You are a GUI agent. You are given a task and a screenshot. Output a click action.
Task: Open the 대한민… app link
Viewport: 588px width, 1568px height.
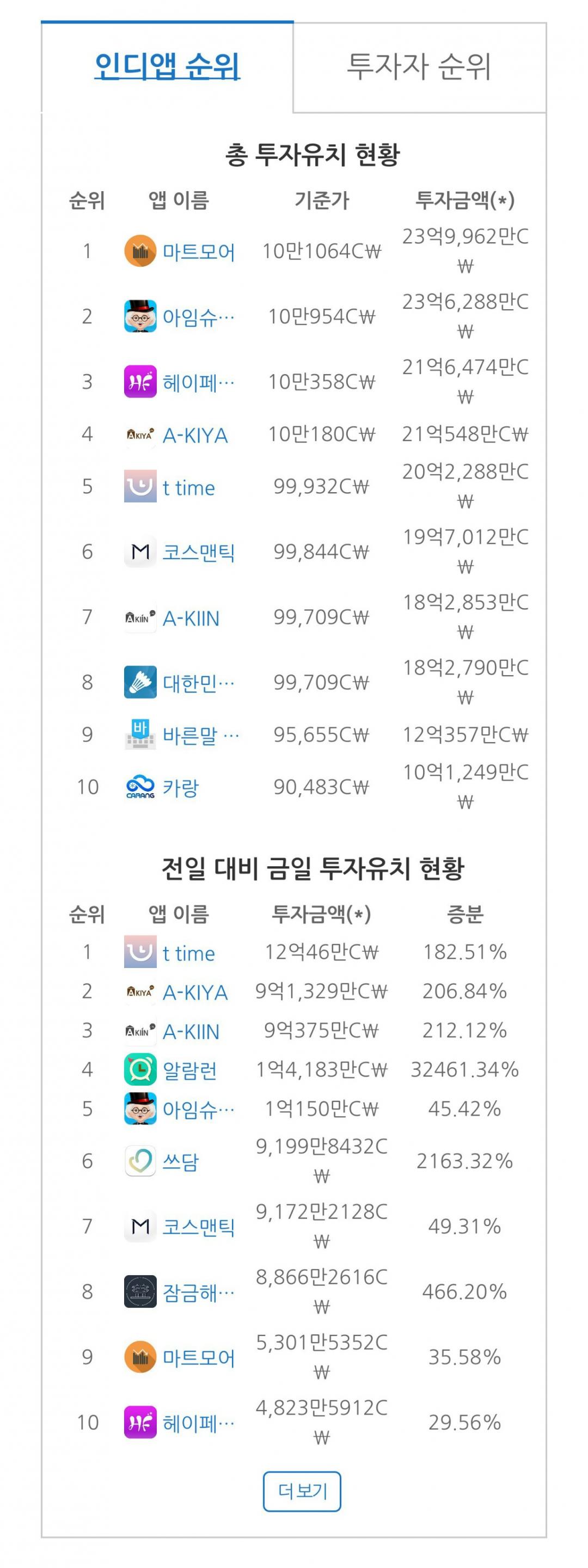click(198, 683)
